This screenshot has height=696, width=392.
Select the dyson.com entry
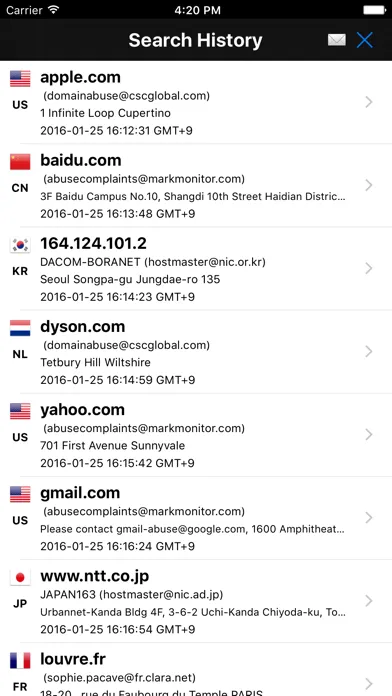[196, 352]
